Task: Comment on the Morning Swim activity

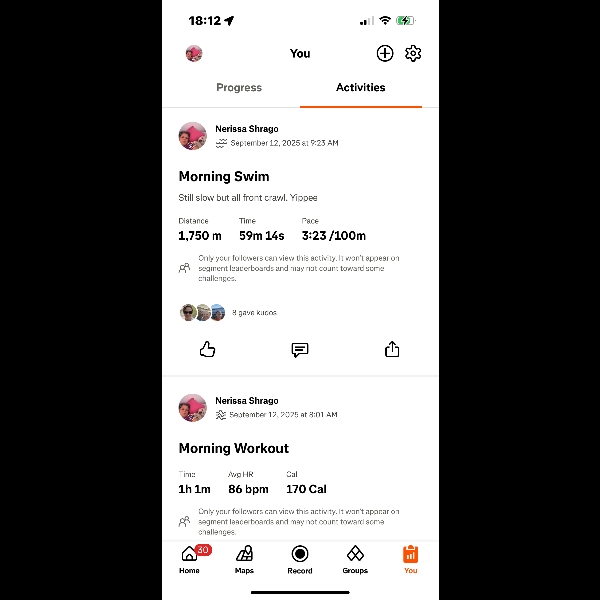Action: coord(300,349)
